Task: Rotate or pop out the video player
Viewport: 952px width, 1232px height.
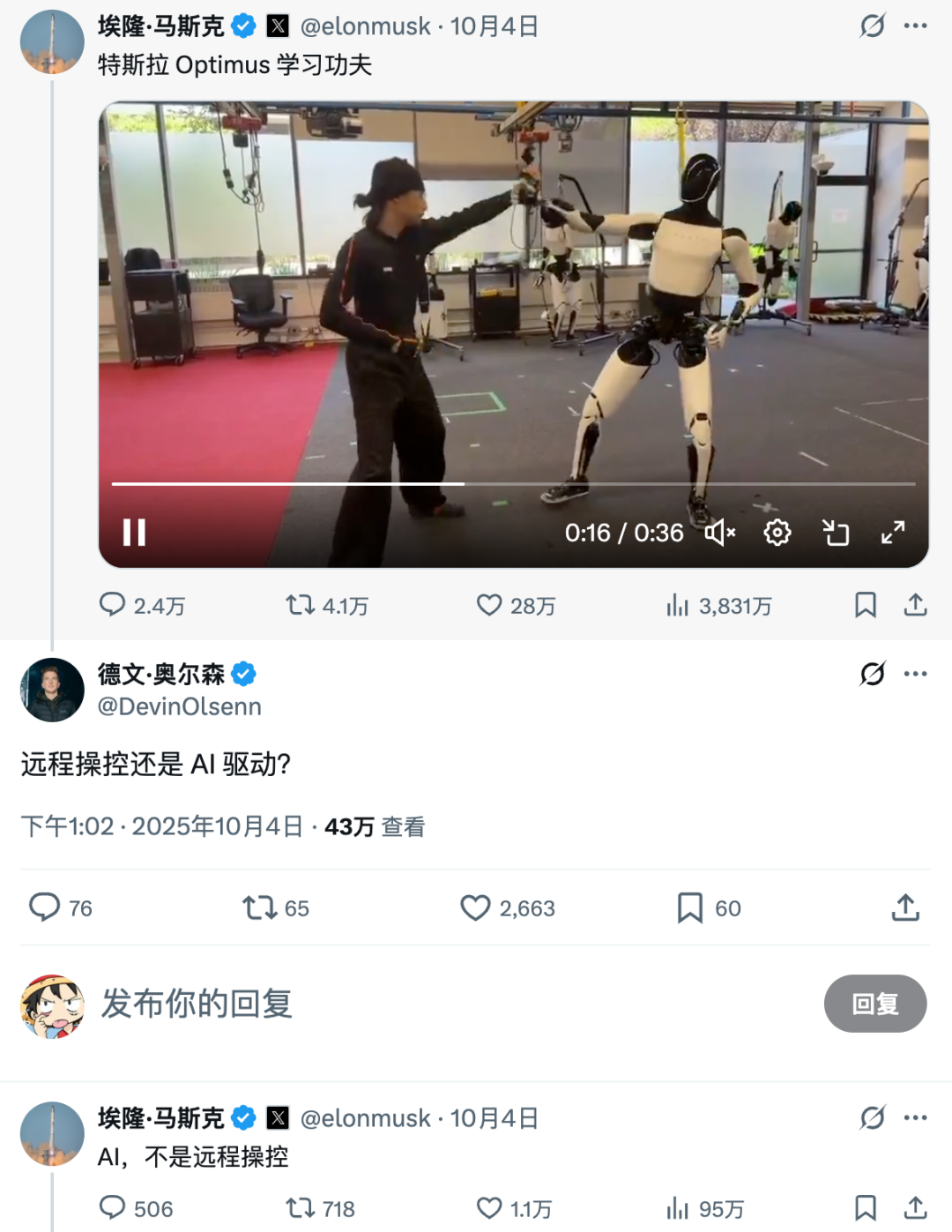Action: tap(835, 533)
